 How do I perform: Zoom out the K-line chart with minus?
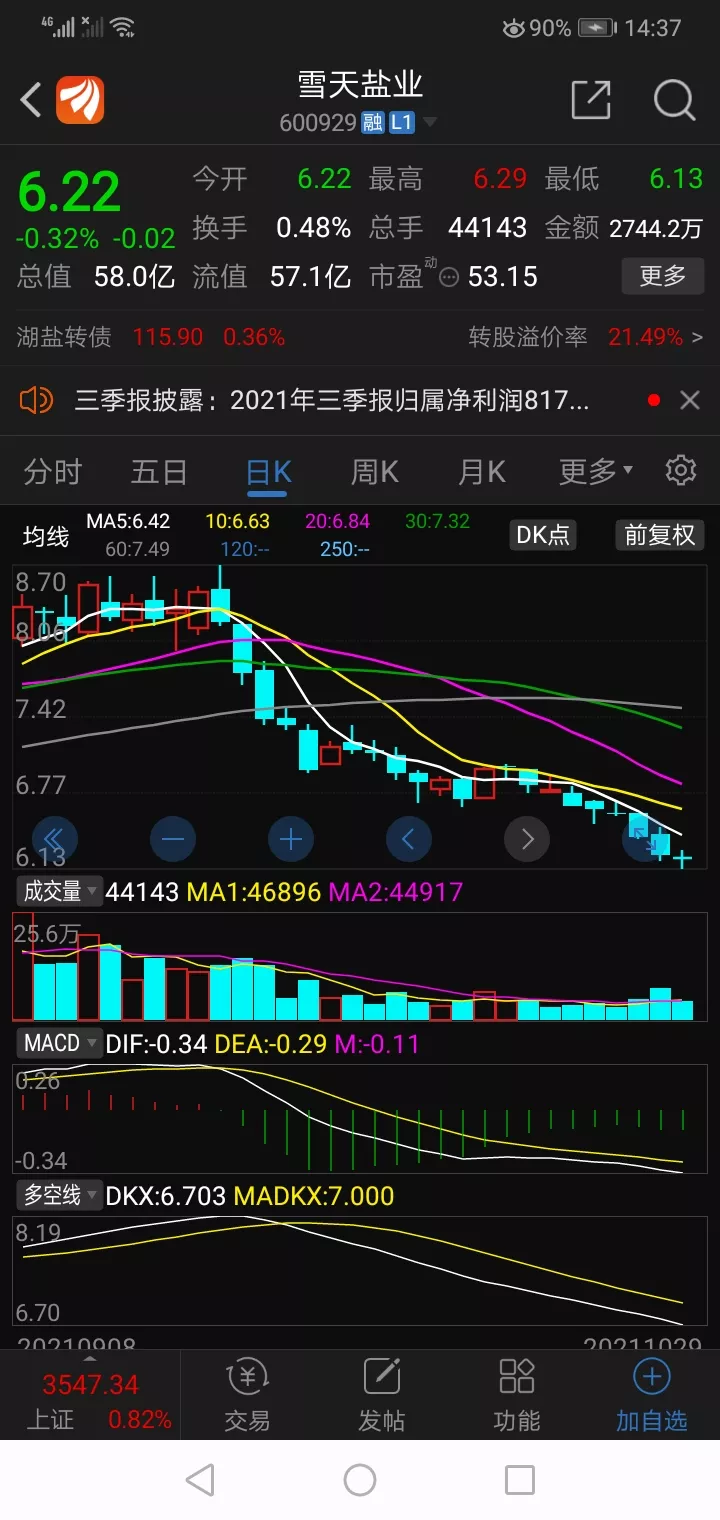point(173,839)
